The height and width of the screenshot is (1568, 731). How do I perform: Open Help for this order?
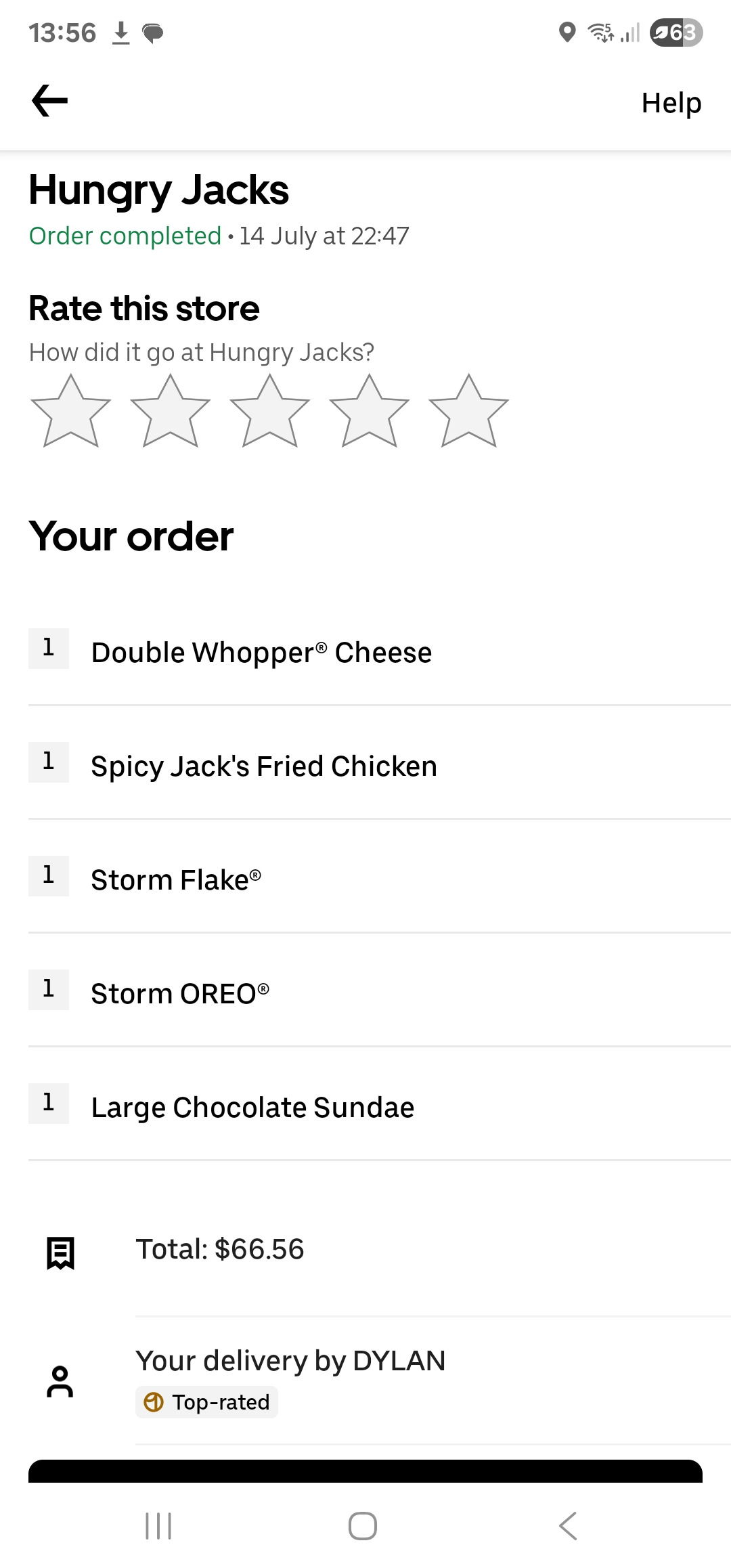671,103
